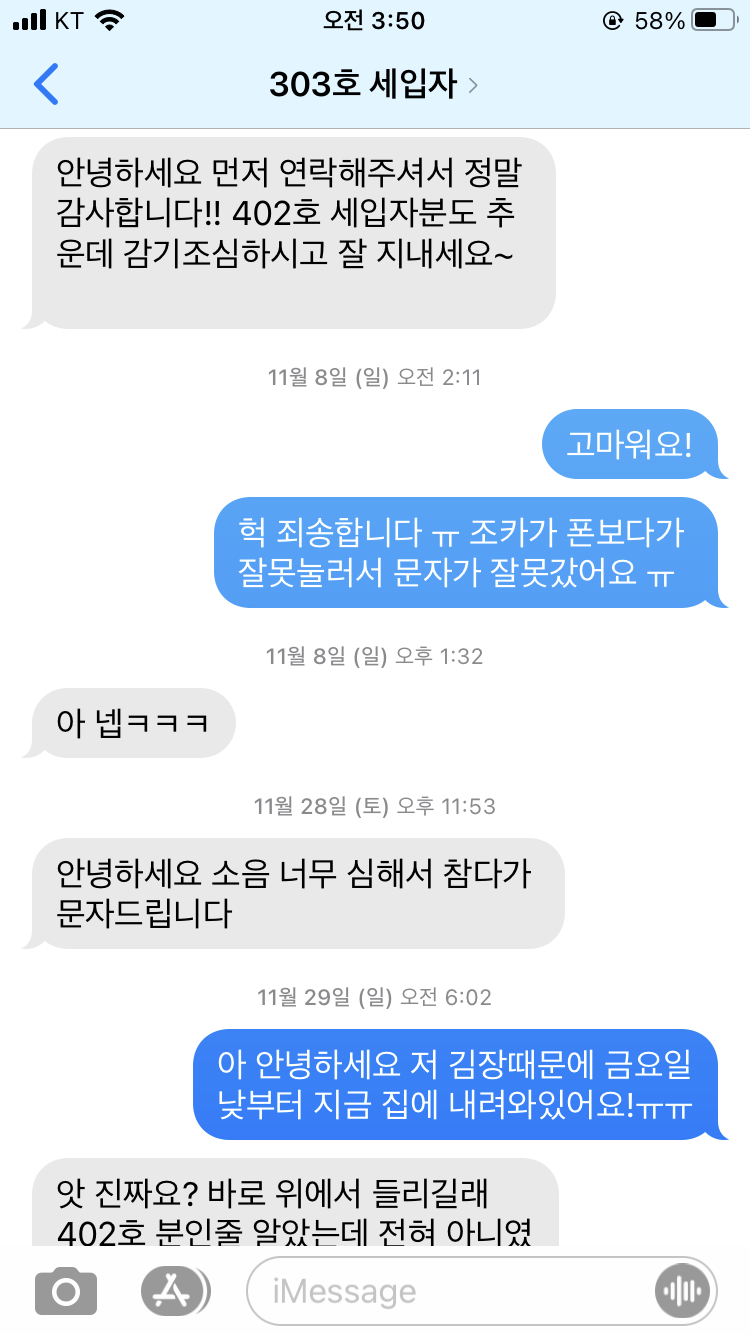Open the camera to attach a photo
750x1334 pixels.
tap(66, 1291)
